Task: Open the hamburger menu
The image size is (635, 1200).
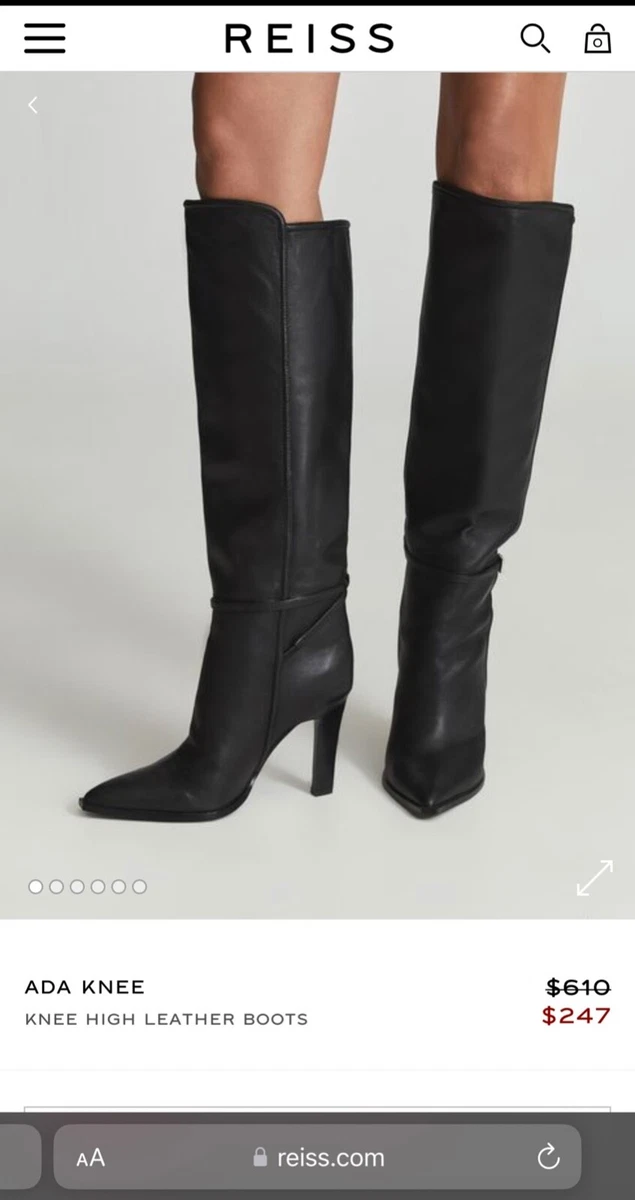Action: click(x=45, y=38)
